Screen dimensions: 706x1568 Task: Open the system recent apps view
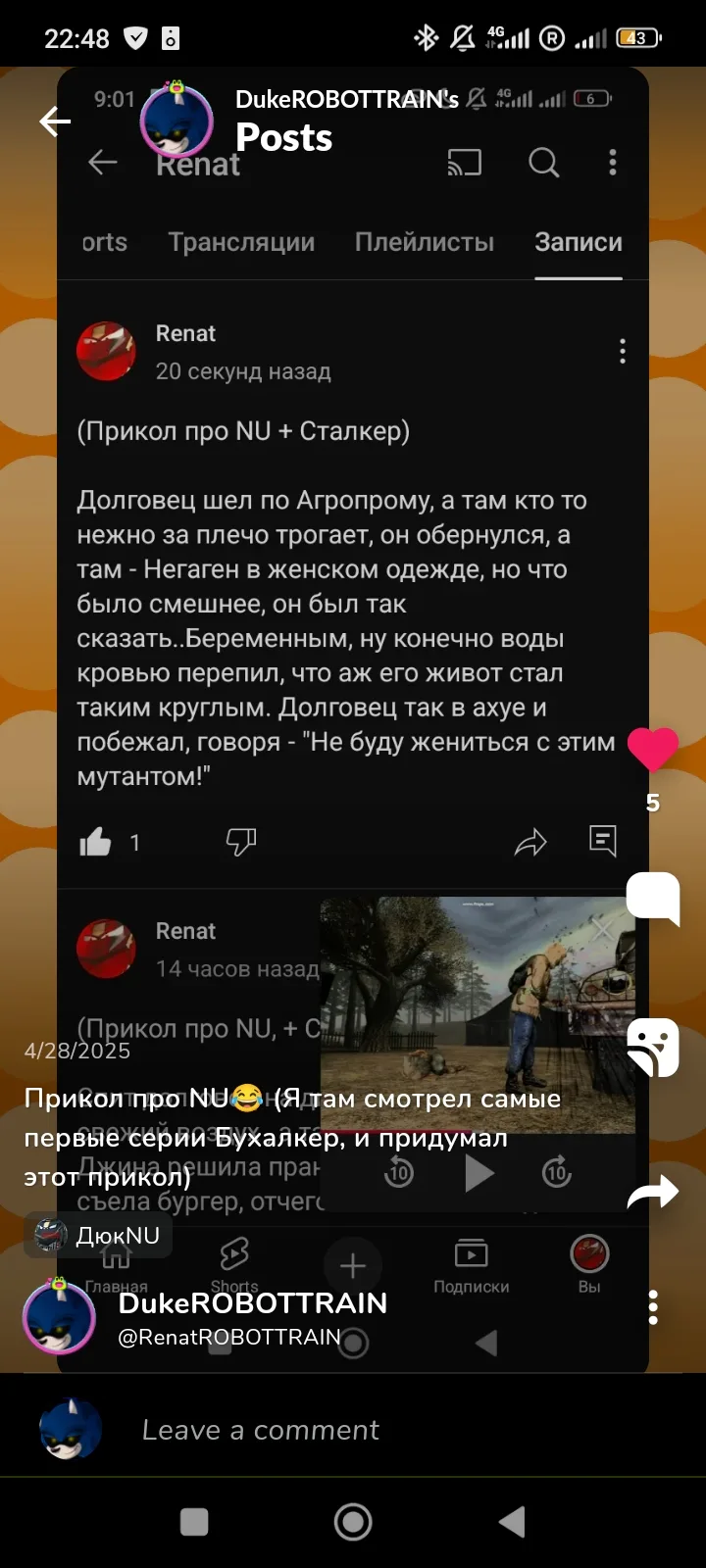194,1522
